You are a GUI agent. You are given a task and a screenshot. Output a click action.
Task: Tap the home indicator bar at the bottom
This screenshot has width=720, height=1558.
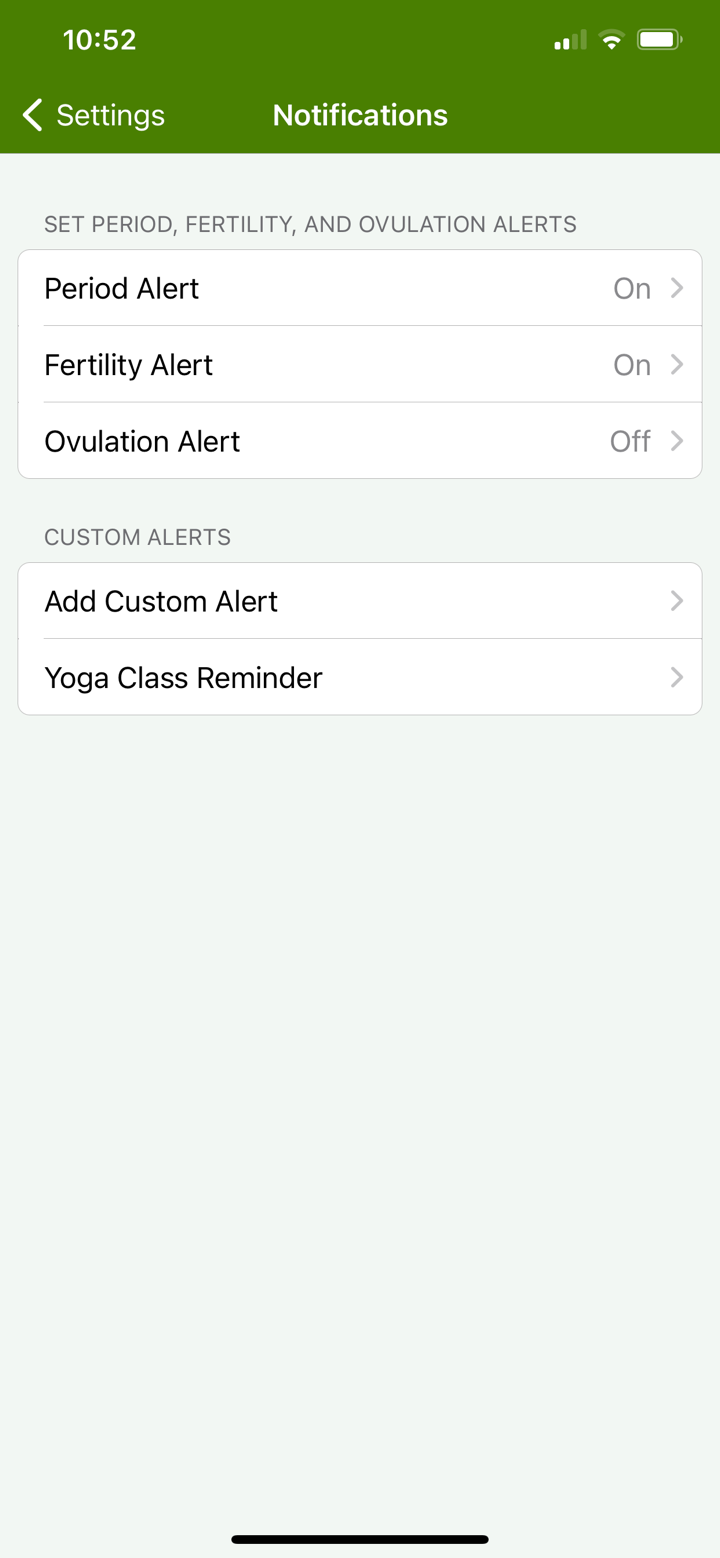(x=360, y=1539)
